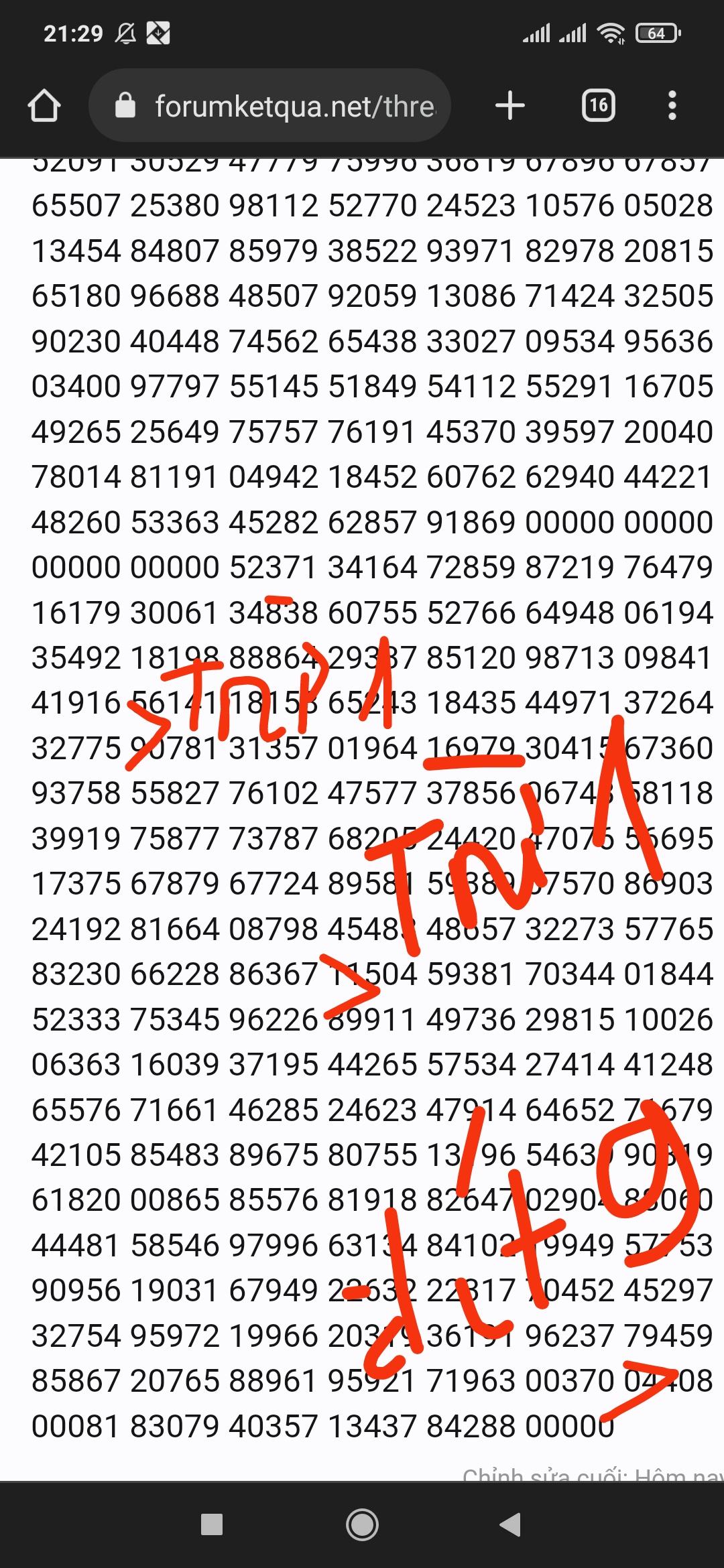
Task: Open recent apps from the navigation bar
Action: pyautogui.click(x=212, y=1524)
